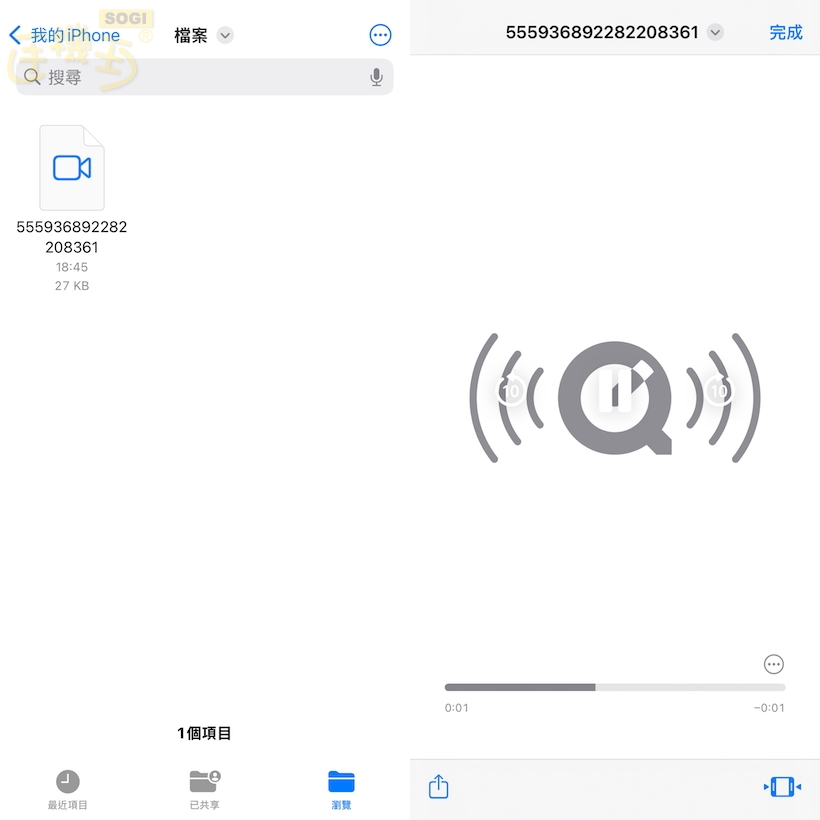820x820 pixels.
Task: Switch to the 已共享 tab
Action: coord(205,788)
